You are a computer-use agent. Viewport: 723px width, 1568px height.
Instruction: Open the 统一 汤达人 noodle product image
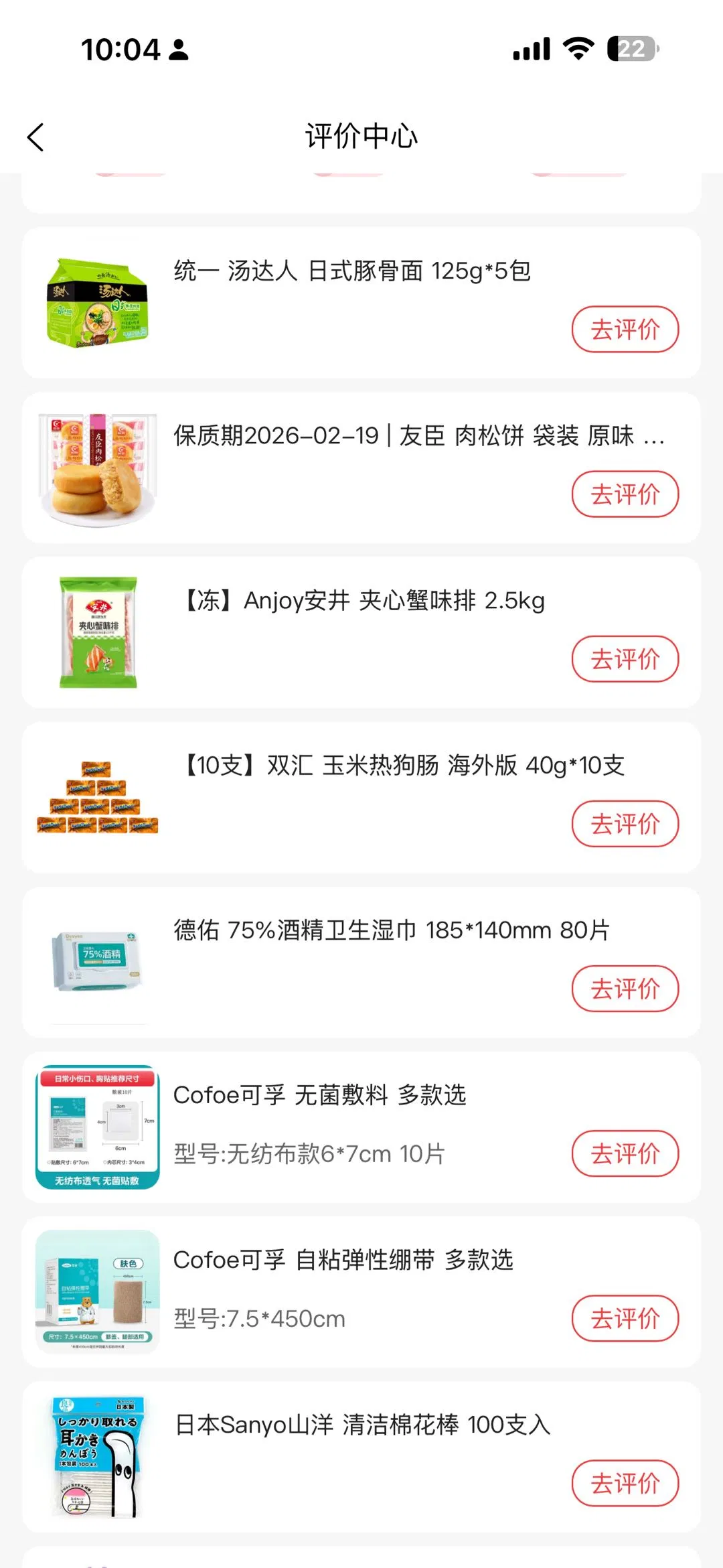[x=98, y=303]
